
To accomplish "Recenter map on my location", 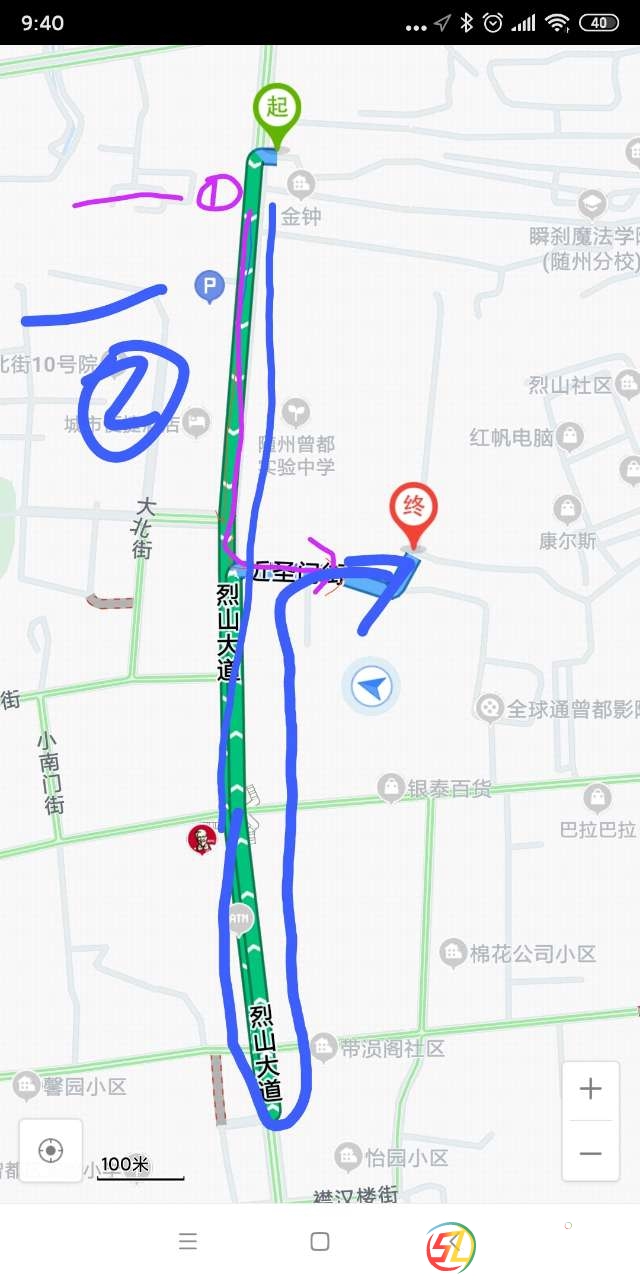I will pos(51,1150).
